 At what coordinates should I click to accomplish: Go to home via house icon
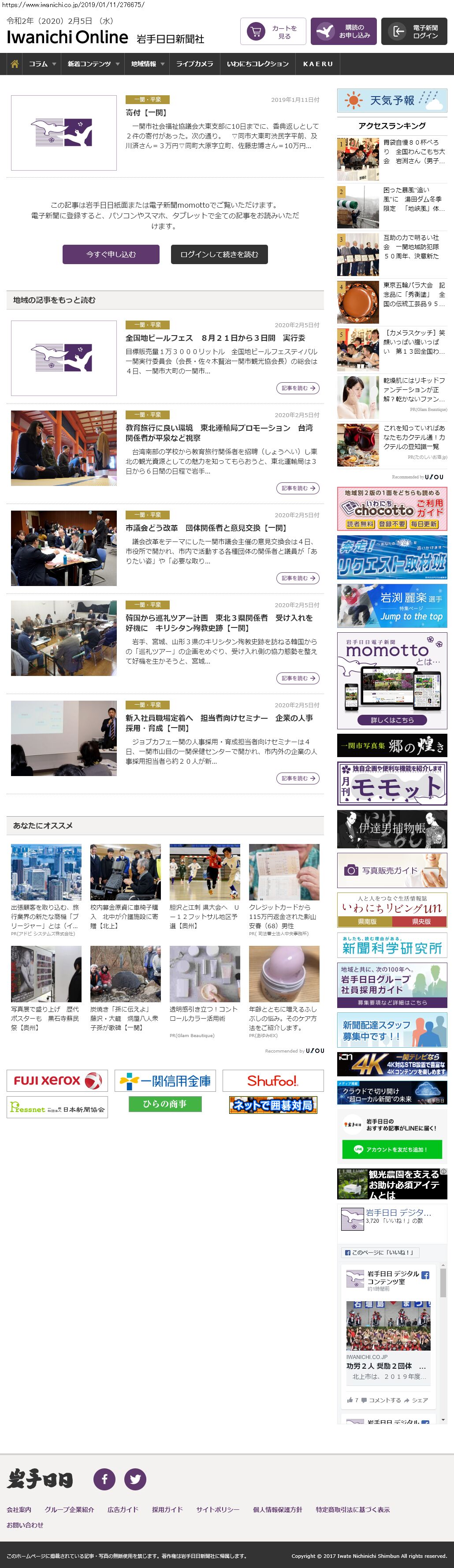15,64
